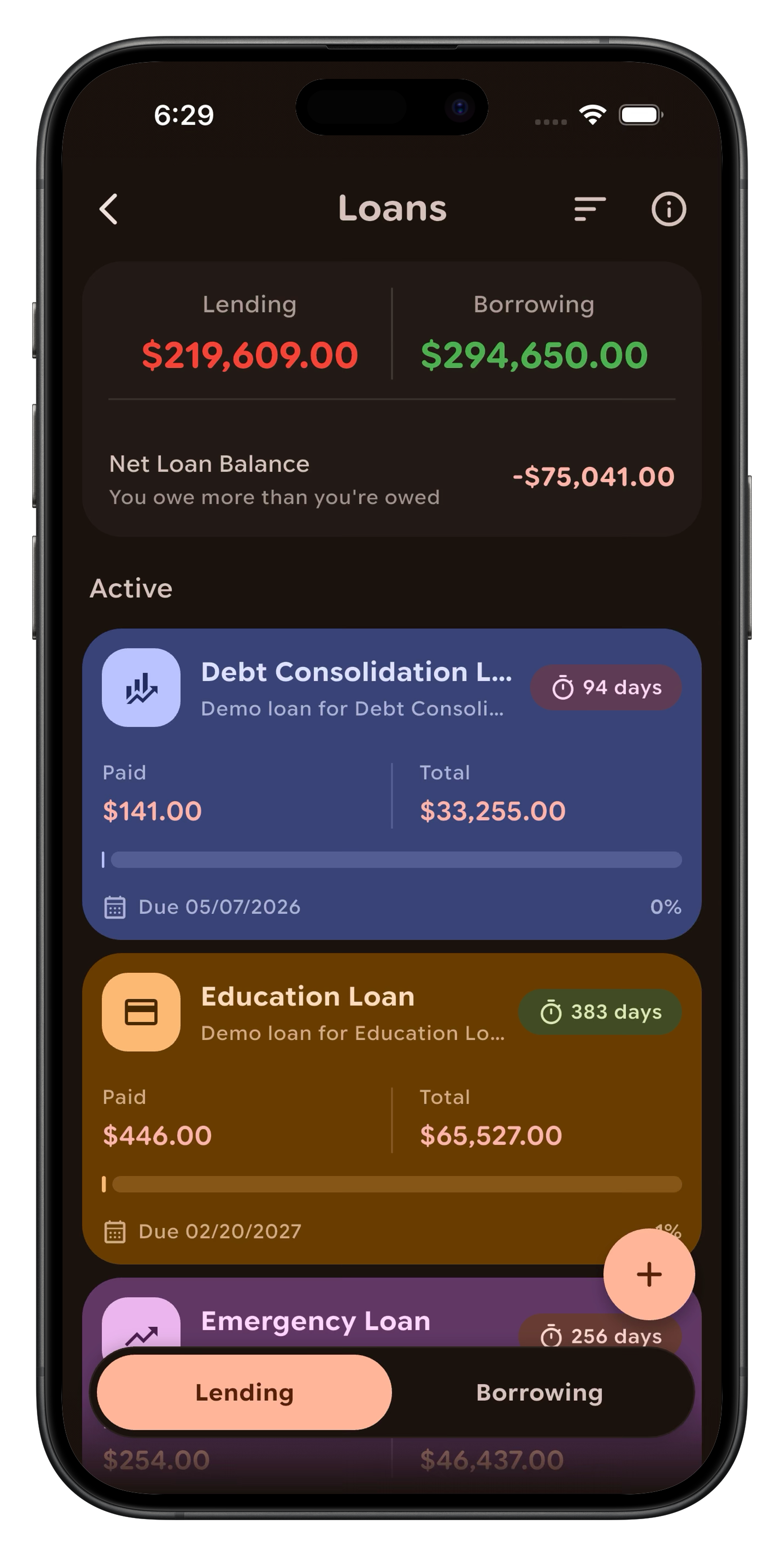Tap the 383 days countdown badge
The width and height of the screenshot is (784, 1556).
(601, 1012)
